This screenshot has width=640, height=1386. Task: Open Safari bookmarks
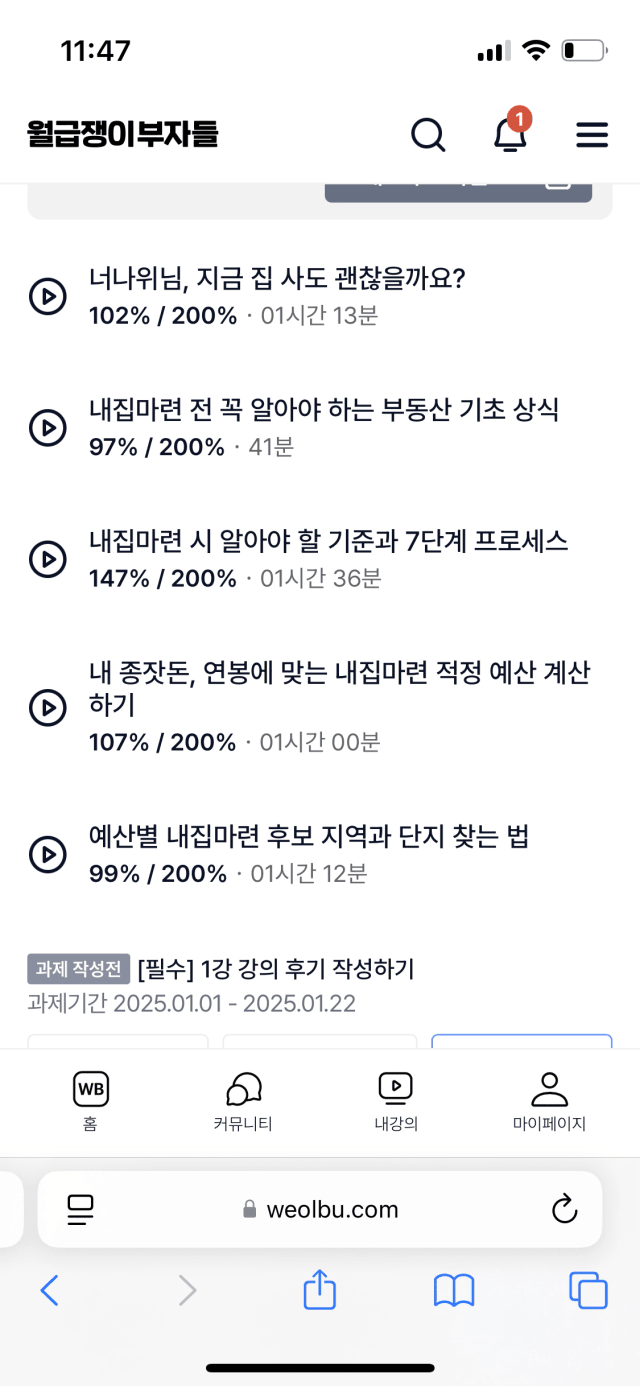click(x=454, y=1291)
